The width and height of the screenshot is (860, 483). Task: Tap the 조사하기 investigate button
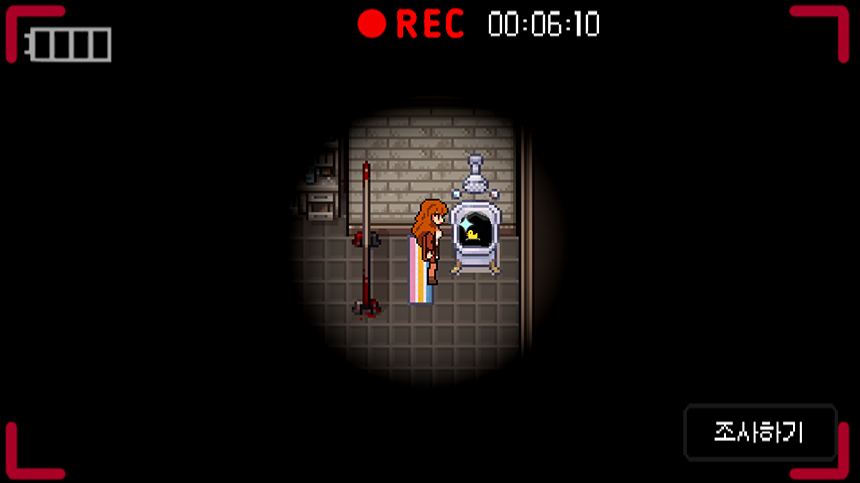pyautogui.click(x=759, y=432)
